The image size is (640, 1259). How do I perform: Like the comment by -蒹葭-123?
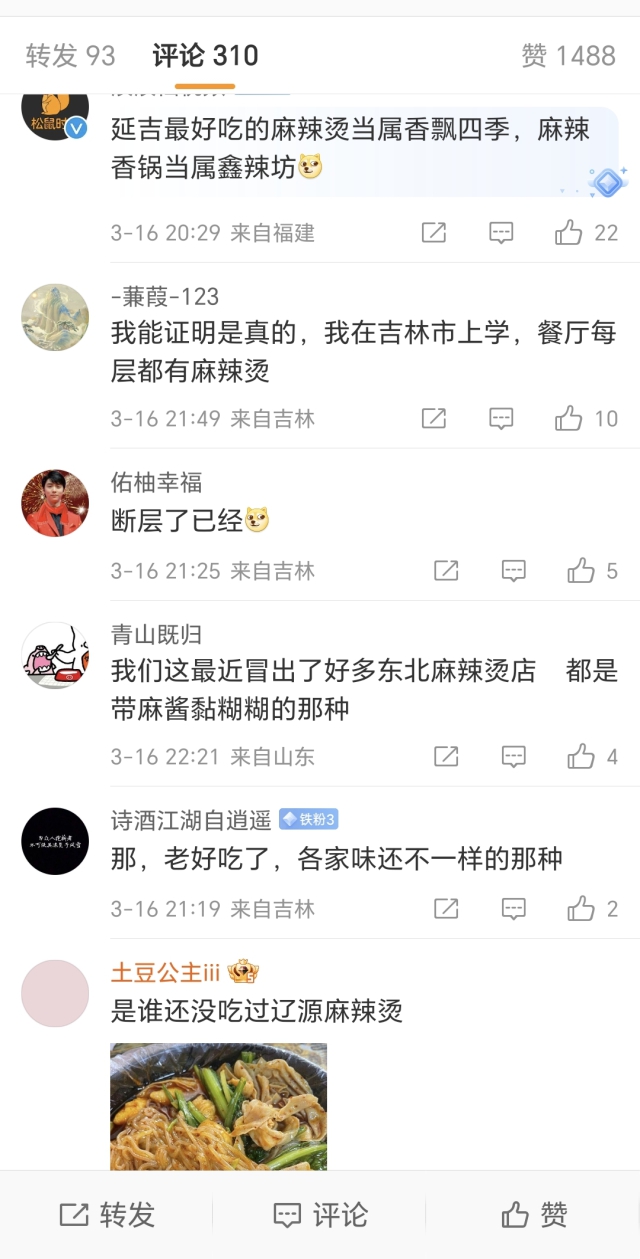click(x=570, y=418)
